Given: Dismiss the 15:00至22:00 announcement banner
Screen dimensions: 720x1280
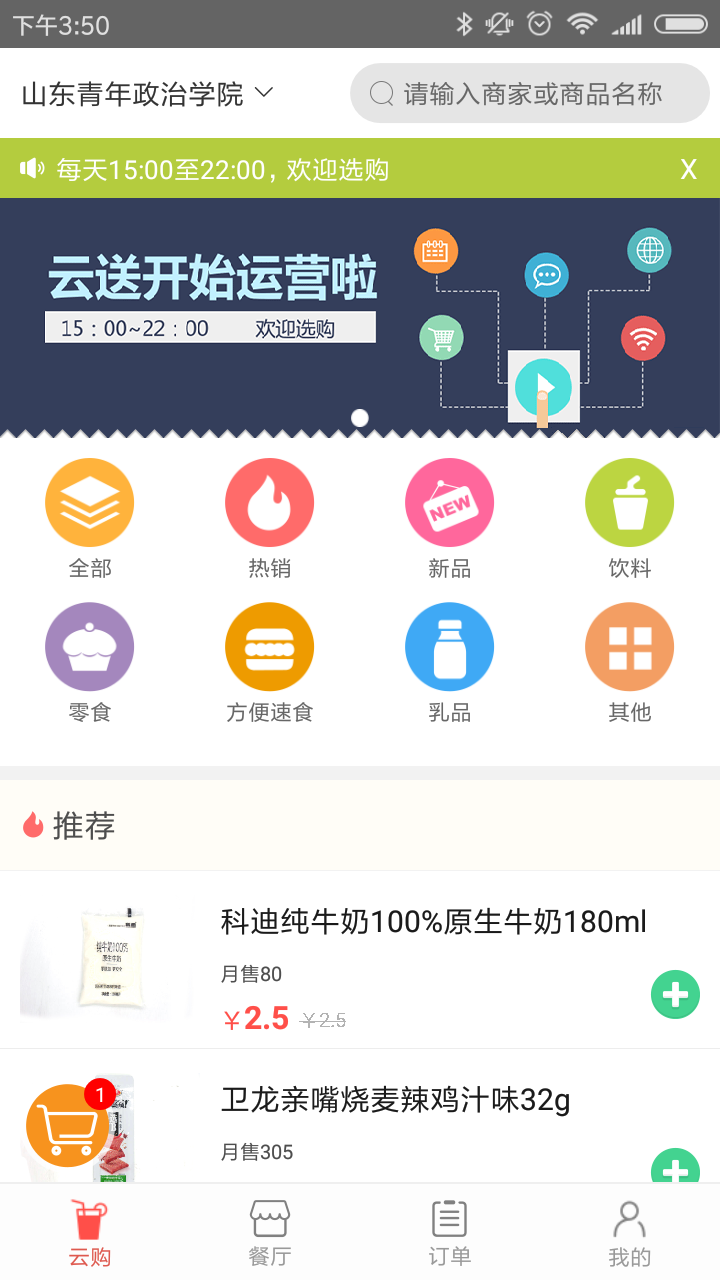Looking at the screenshot, I should pos(688,169).
